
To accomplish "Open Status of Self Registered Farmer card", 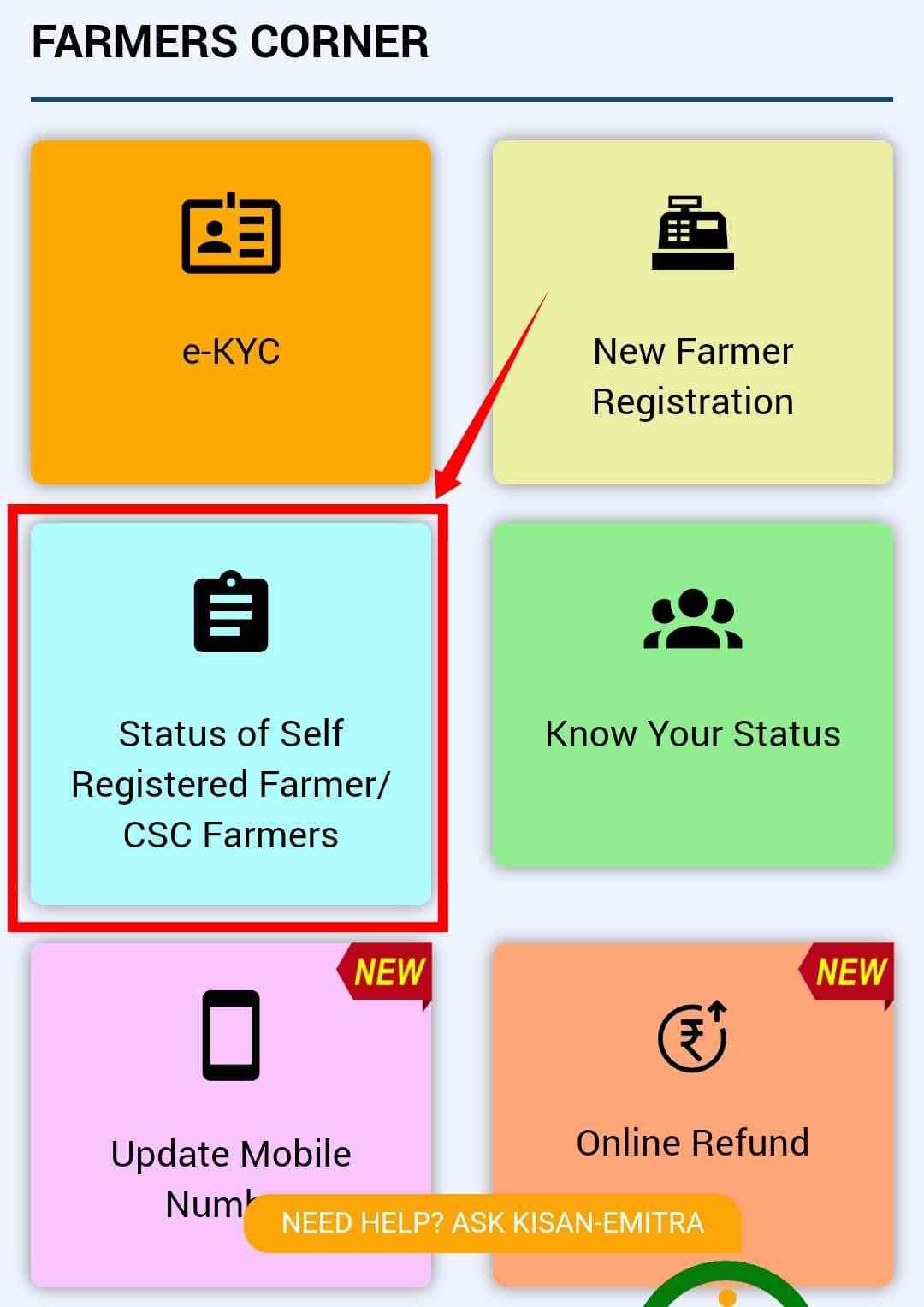I will pos(231,714).
